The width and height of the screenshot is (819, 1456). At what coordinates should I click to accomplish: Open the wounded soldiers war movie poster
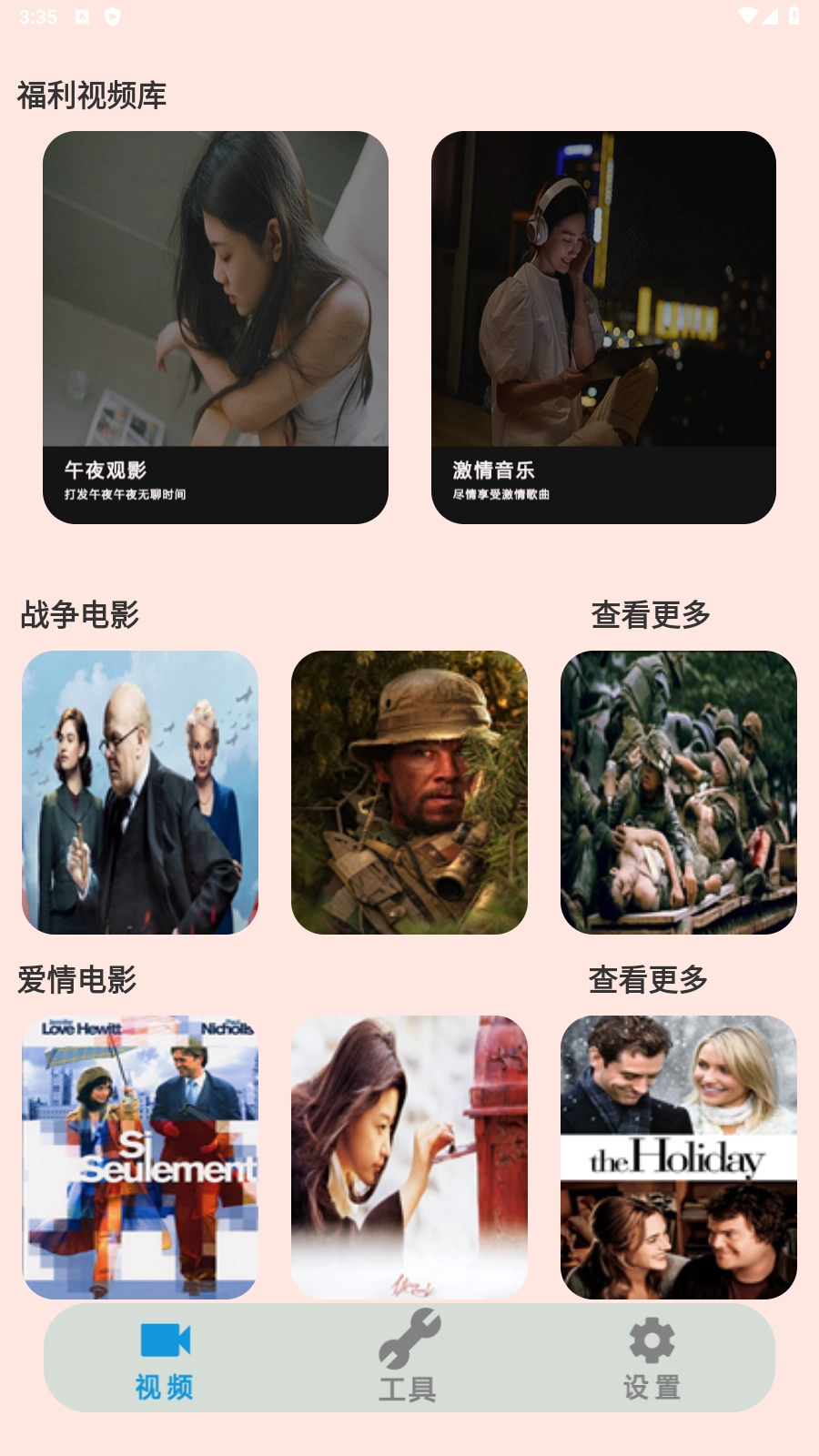pyautogui.click(x=679, y=792)
